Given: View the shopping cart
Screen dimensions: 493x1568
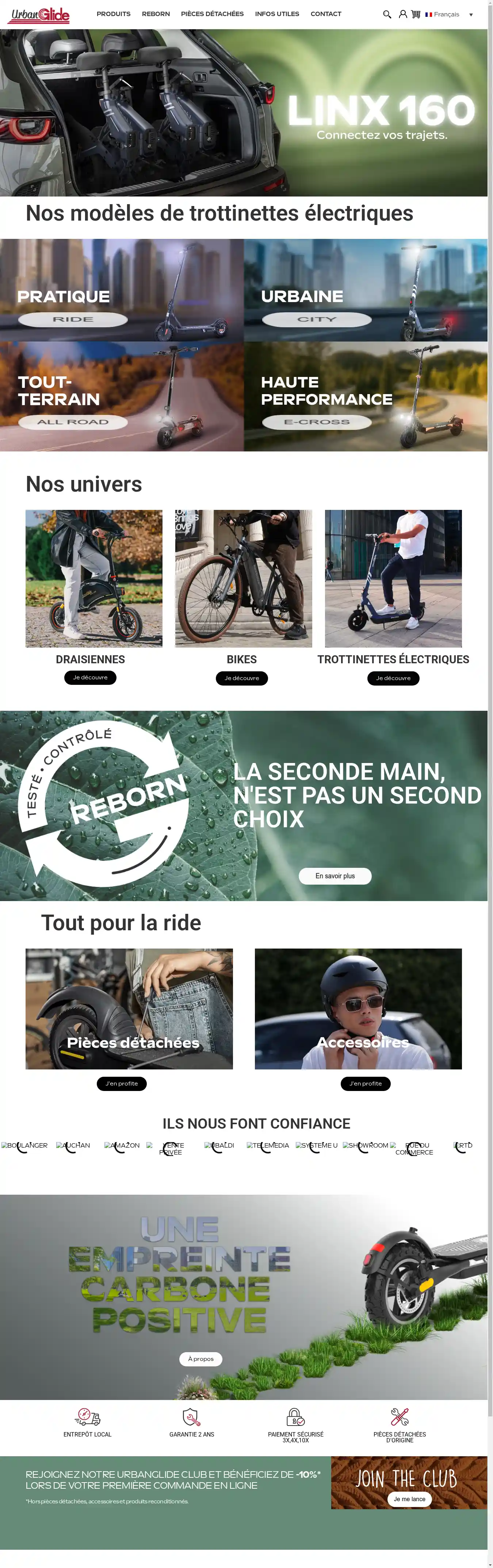Looking at the screenshot, I should coord(416,14).
